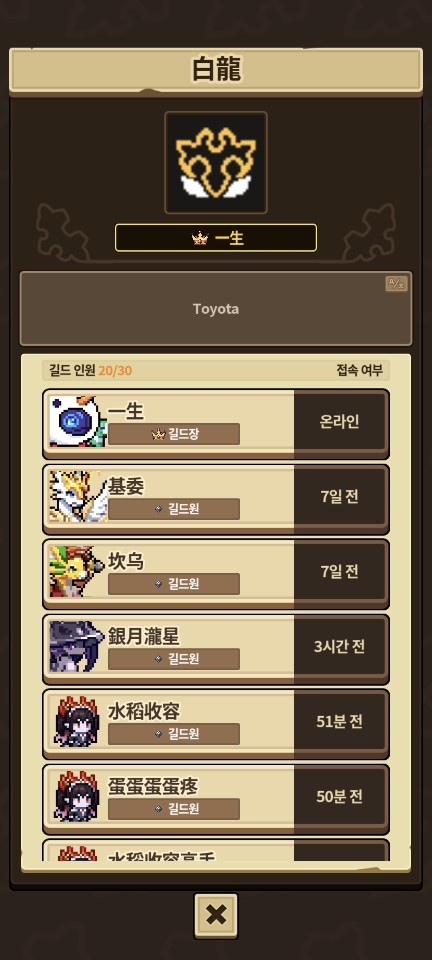Select member 坎乌 in the guild list
Viewport: 432px width, 960px height.
click(216, 574)
